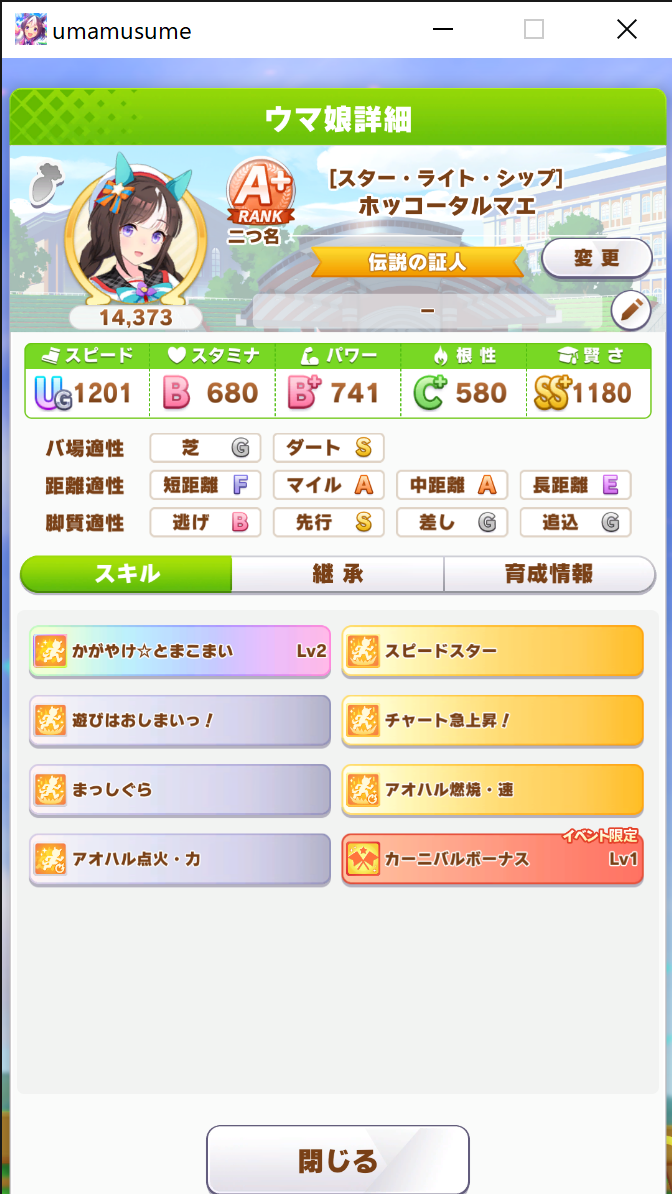
Task: Switch to the 育成情報 tab
Action: point(549,574)
